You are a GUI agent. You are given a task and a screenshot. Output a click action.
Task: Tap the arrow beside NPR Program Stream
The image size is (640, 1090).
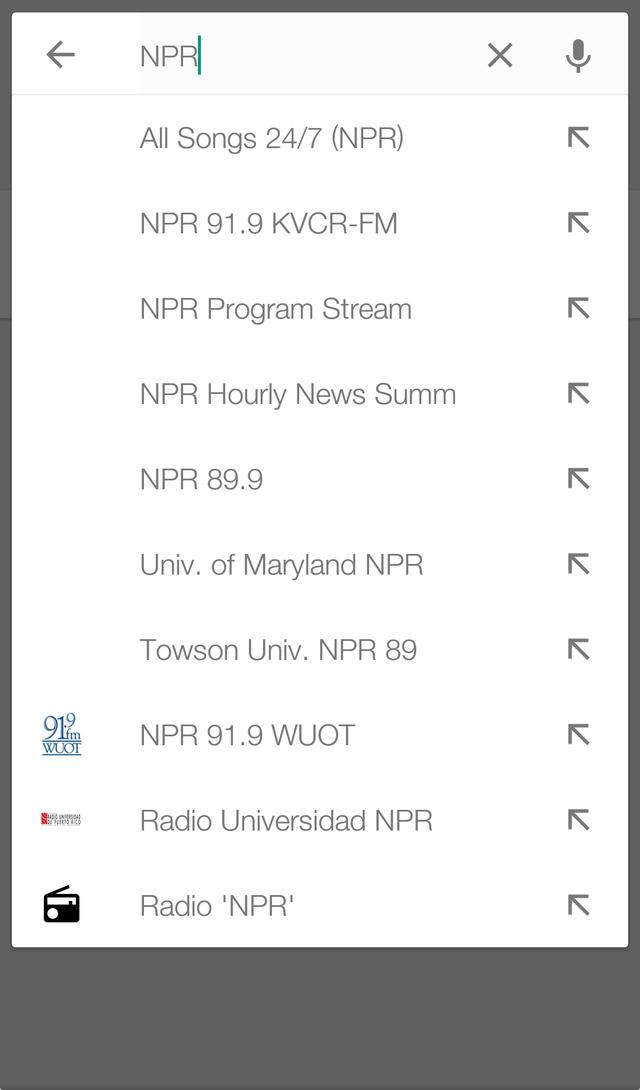578,309
